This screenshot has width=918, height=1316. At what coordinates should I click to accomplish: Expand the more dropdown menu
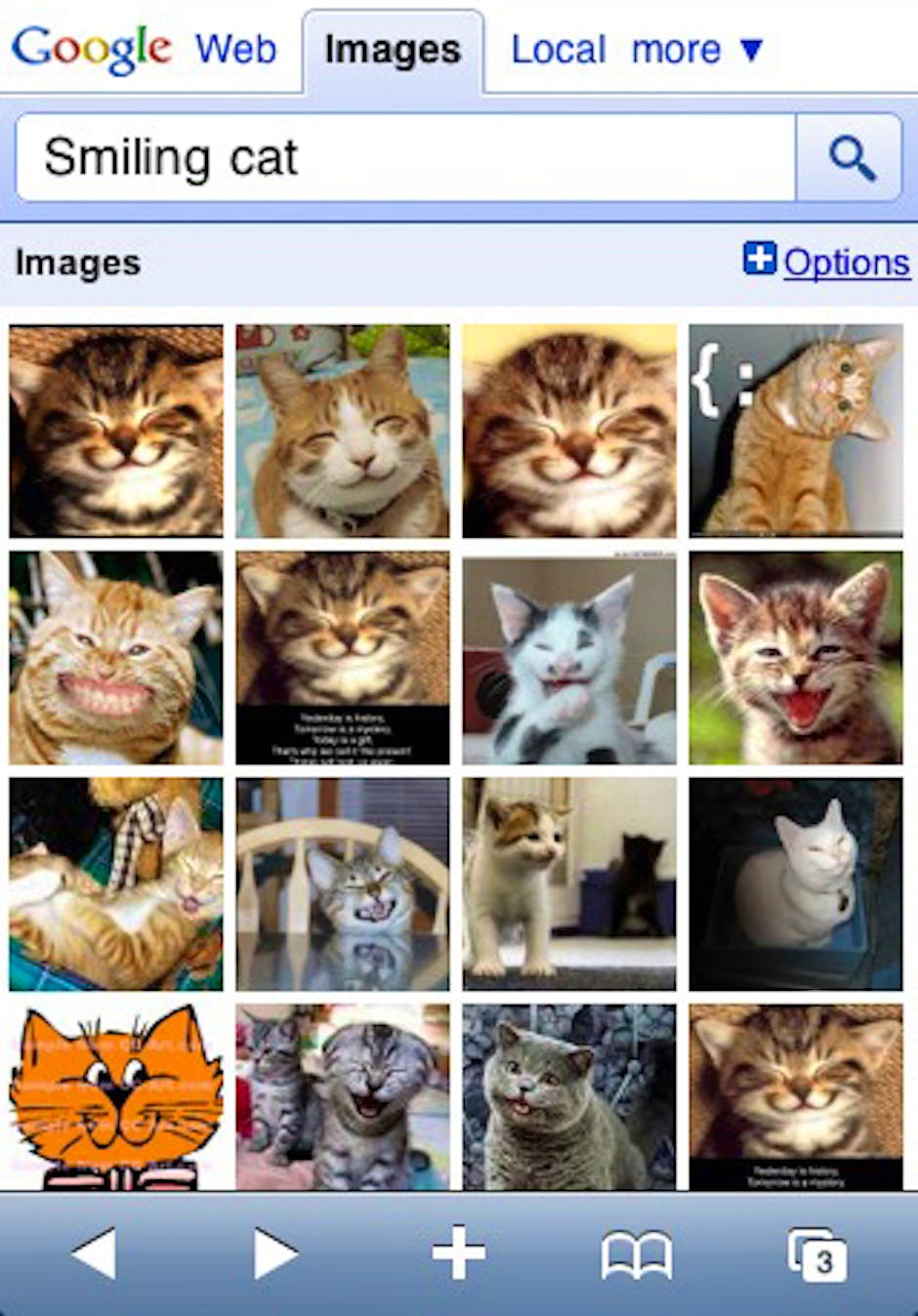695,50
